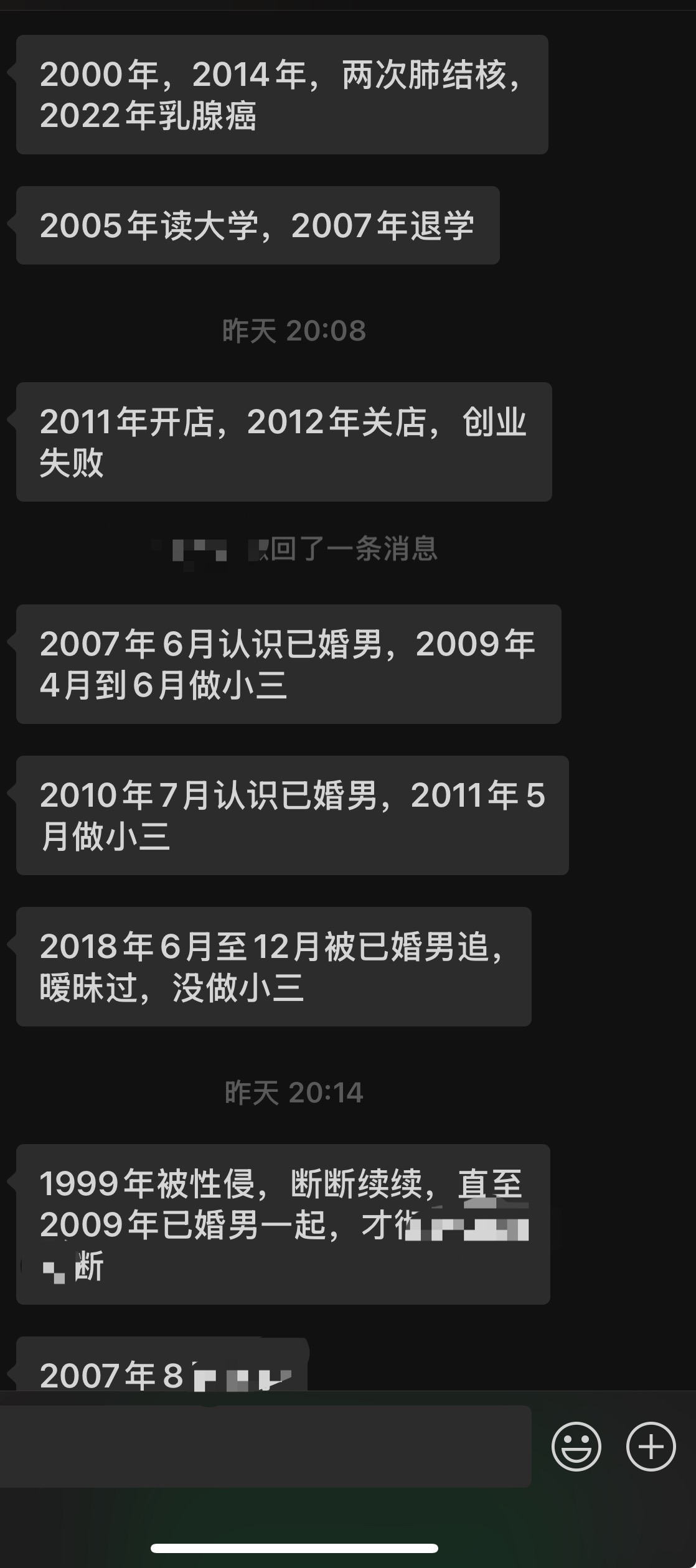The width and height of the screenshot is (696, 1568).
Task: Focus the message input field
Action: coord(266,1447)
